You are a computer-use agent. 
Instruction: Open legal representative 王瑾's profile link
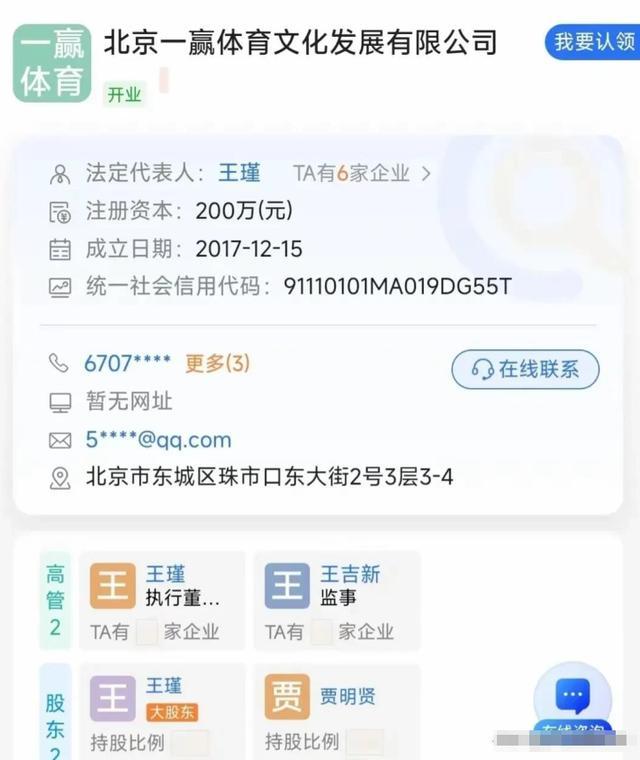(239, 173)
